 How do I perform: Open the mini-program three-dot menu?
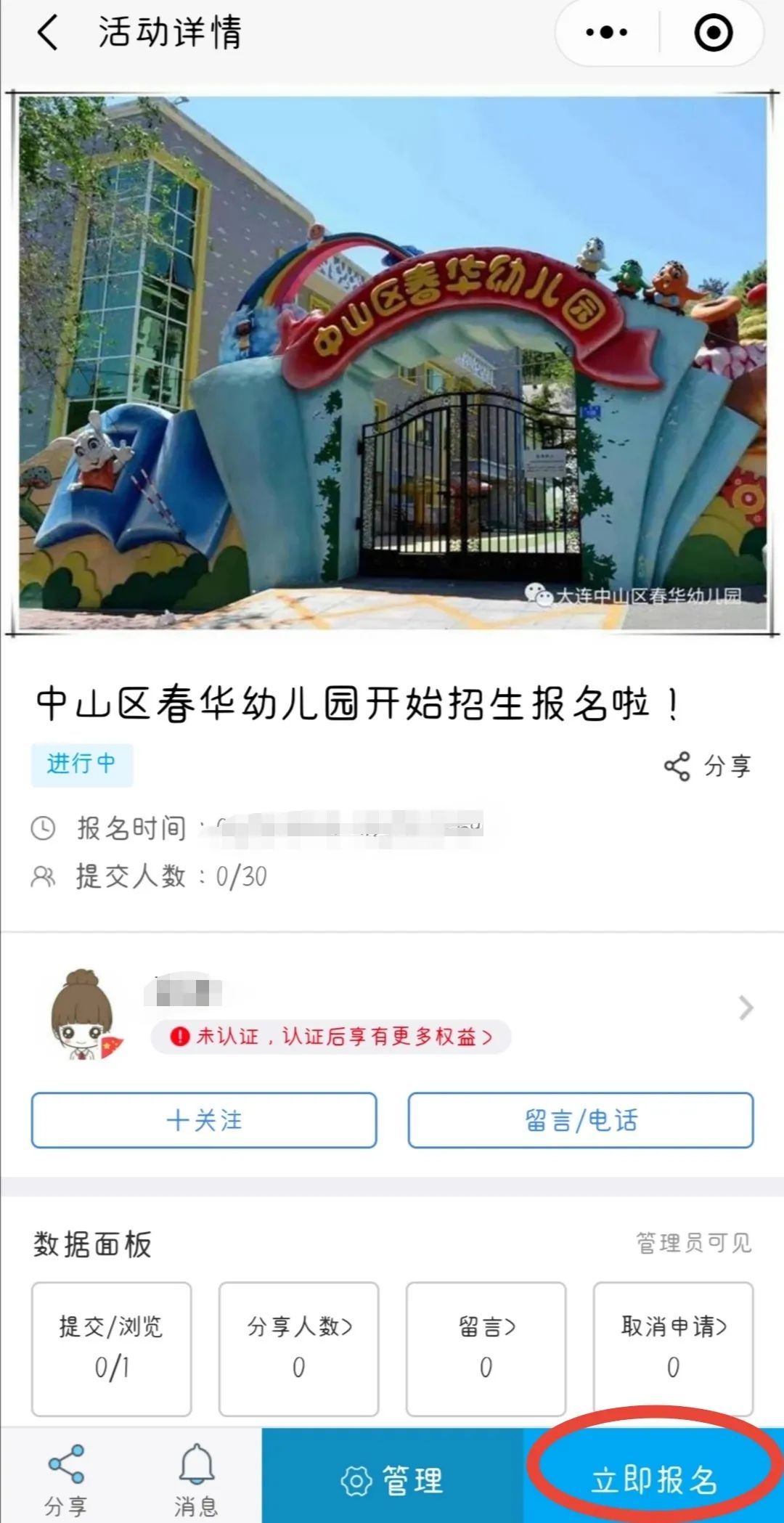[x=607, y=33]
